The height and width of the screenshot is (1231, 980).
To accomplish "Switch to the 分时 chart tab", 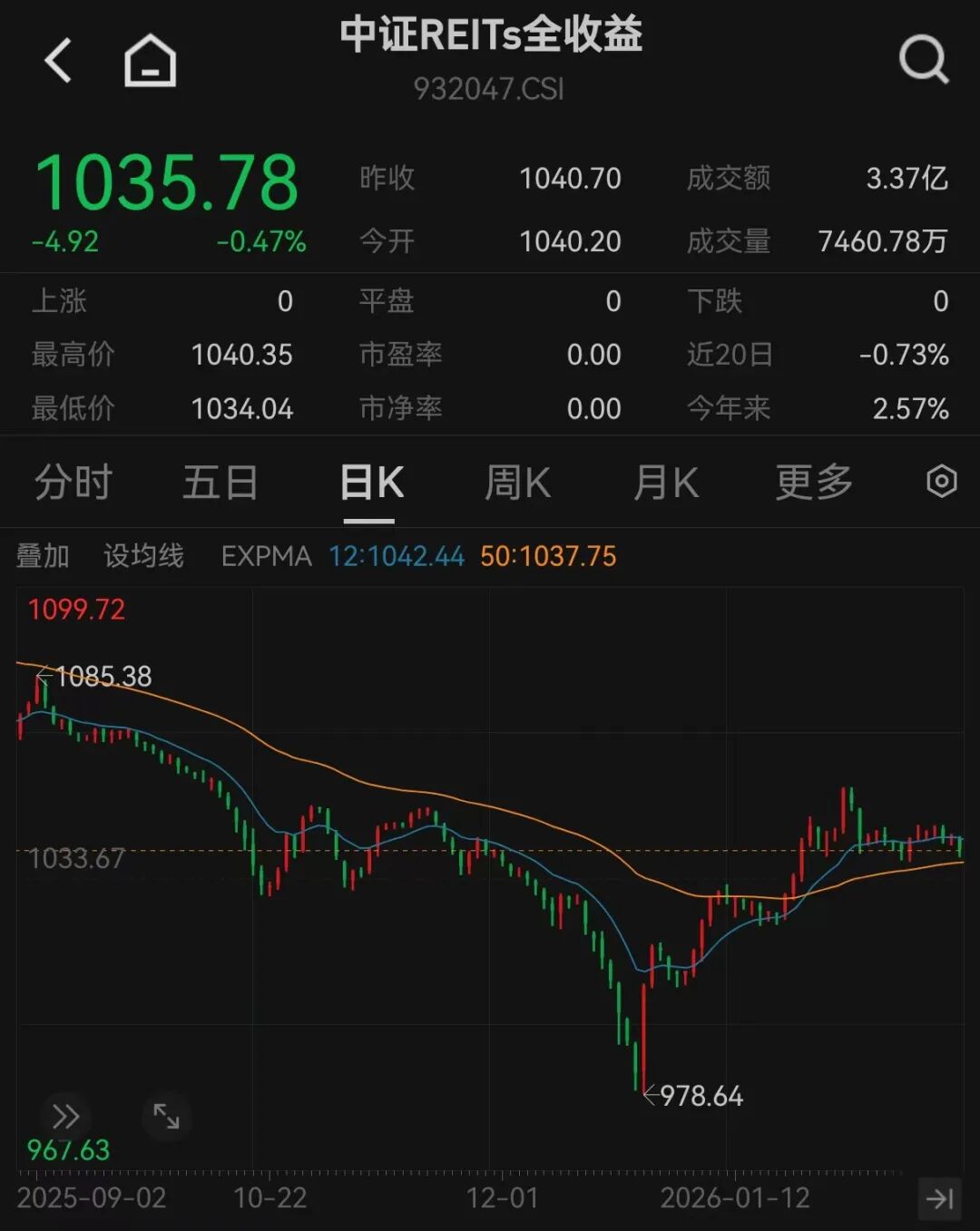I will click(x=73, y=482).
